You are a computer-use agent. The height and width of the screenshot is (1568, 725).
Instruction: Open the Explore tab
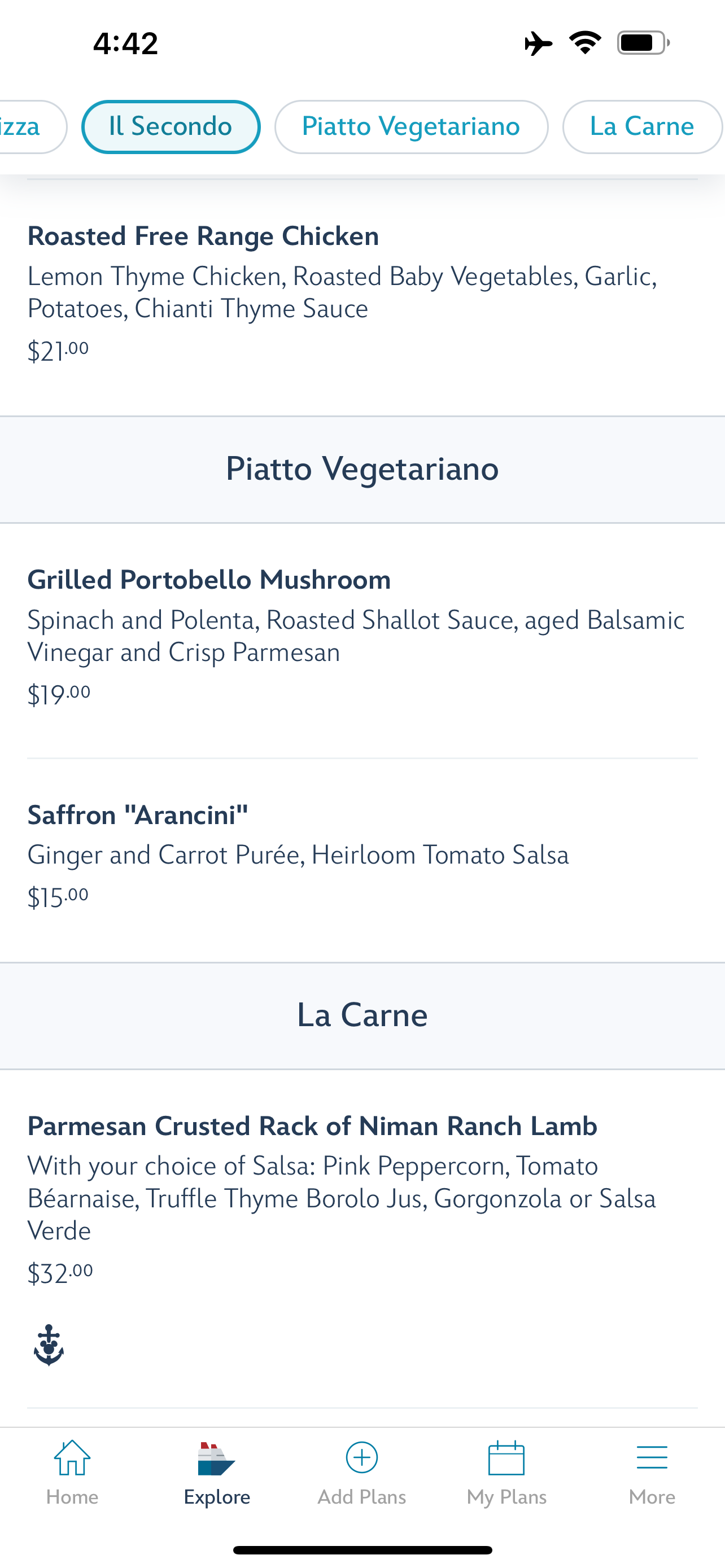coord(217,1472)
